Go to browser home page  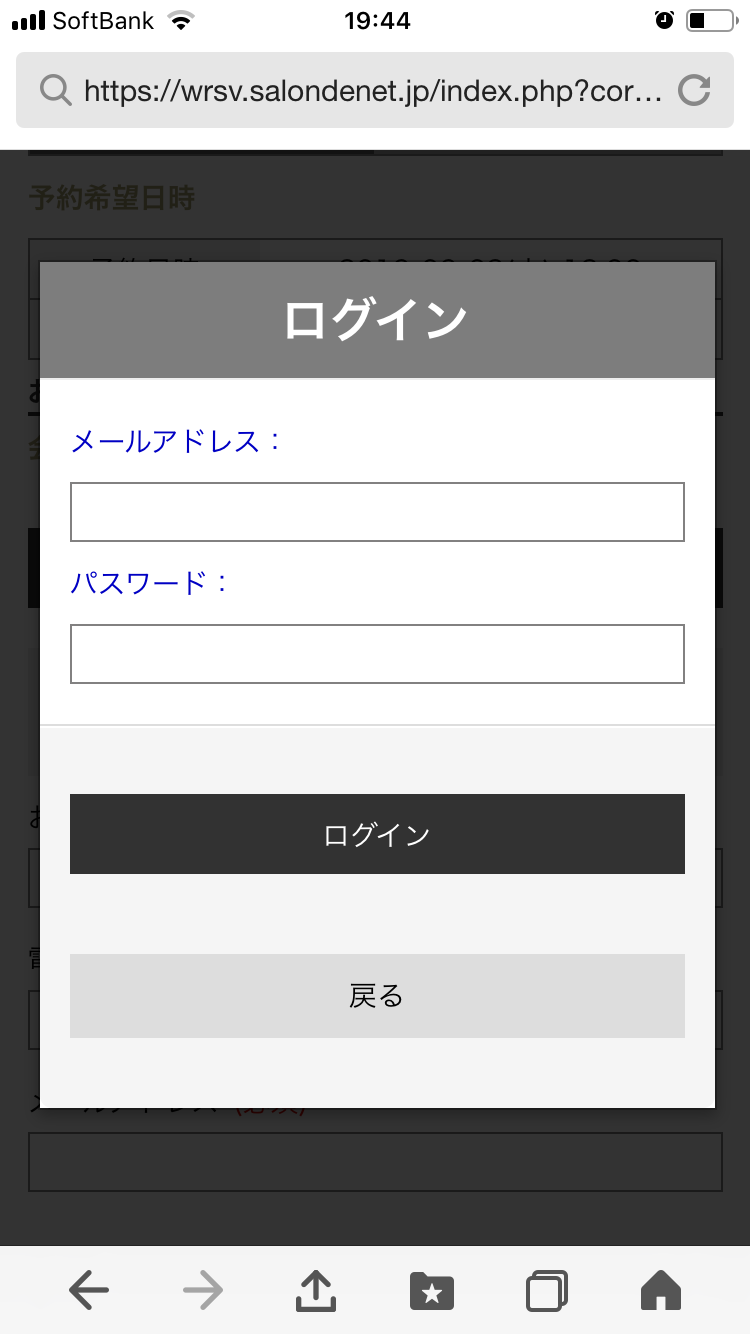coord(661,1291)
